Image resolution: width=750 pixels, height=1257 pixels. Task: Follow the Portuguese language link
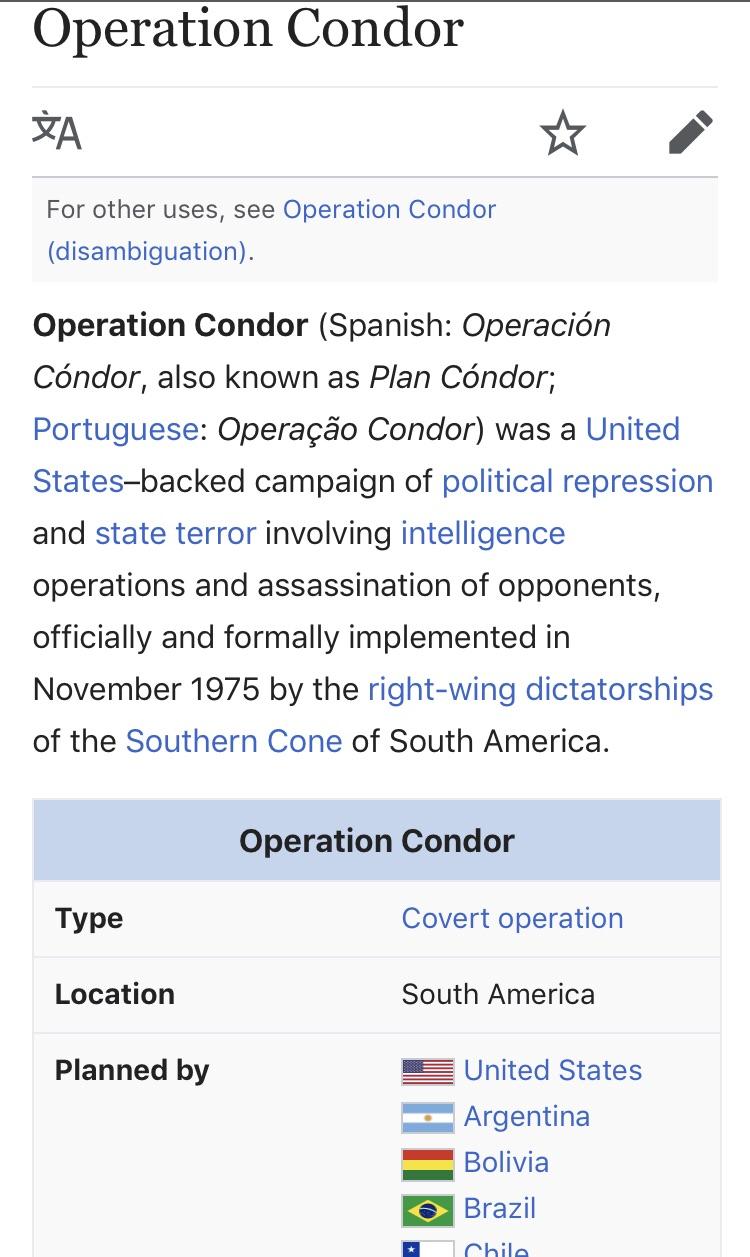click(x=115, y=429)
